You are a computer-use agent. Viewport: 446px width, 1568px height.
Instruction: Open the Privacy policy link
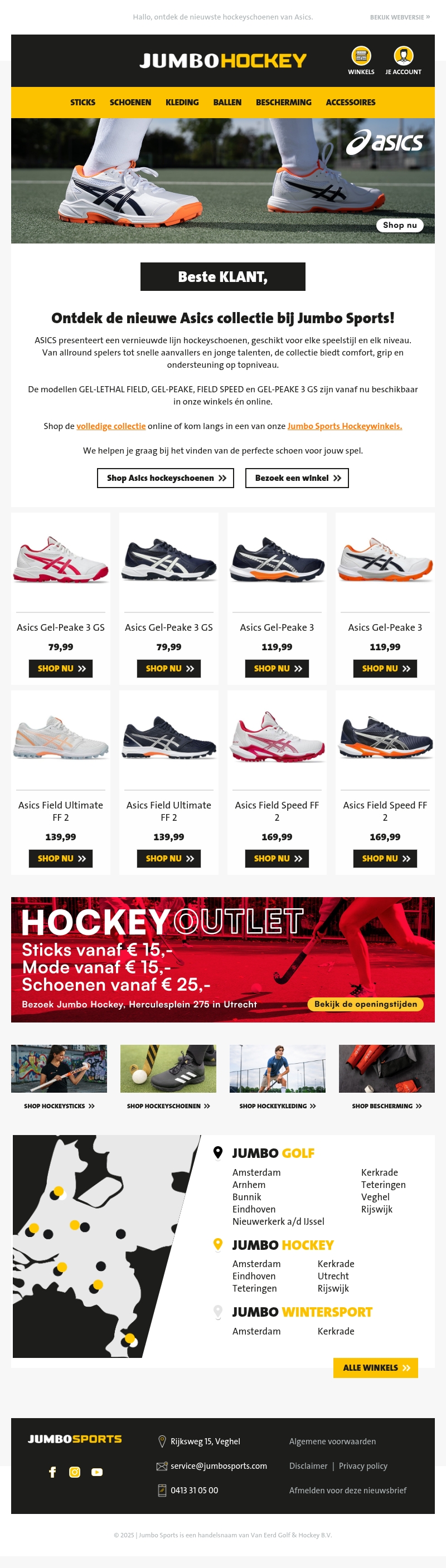tap(362, 1465)
